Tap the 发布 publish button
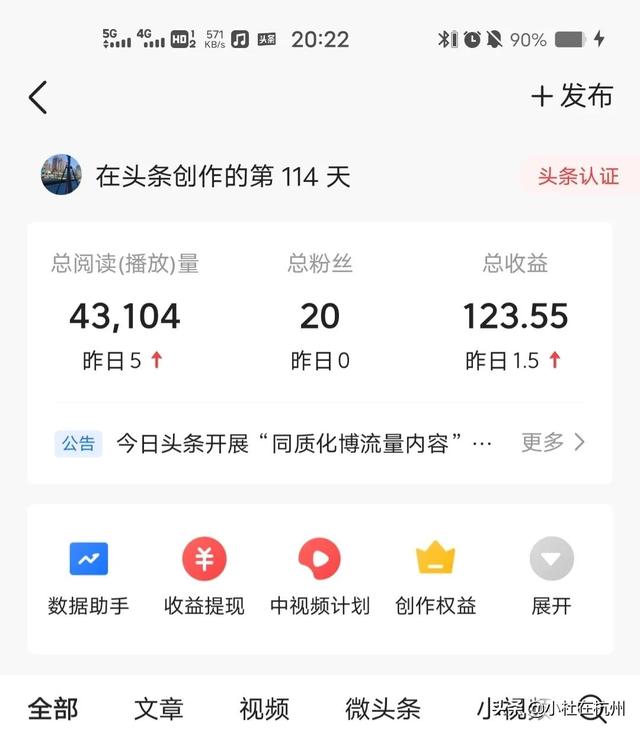 (571, 96)
